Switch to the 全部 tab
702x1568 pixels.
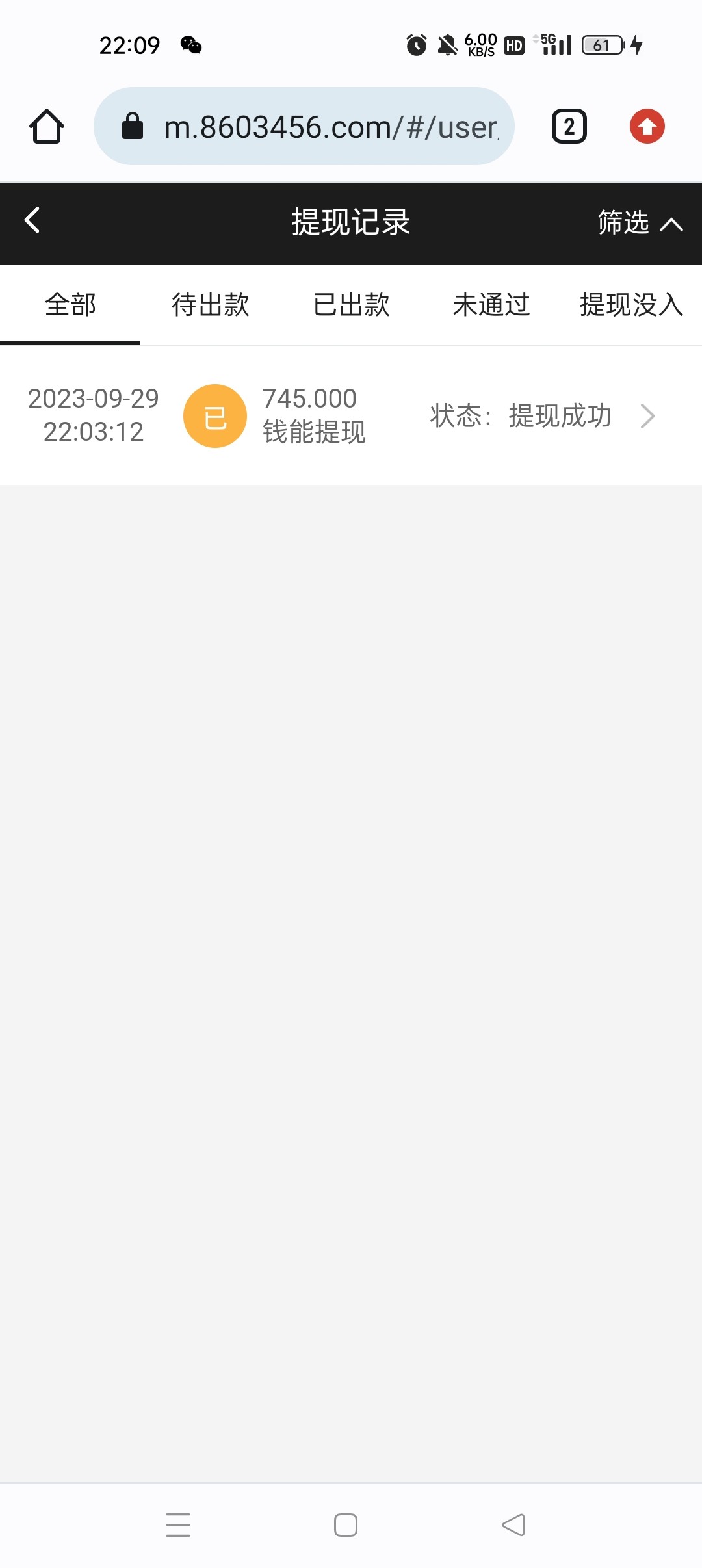coord(70,304)
